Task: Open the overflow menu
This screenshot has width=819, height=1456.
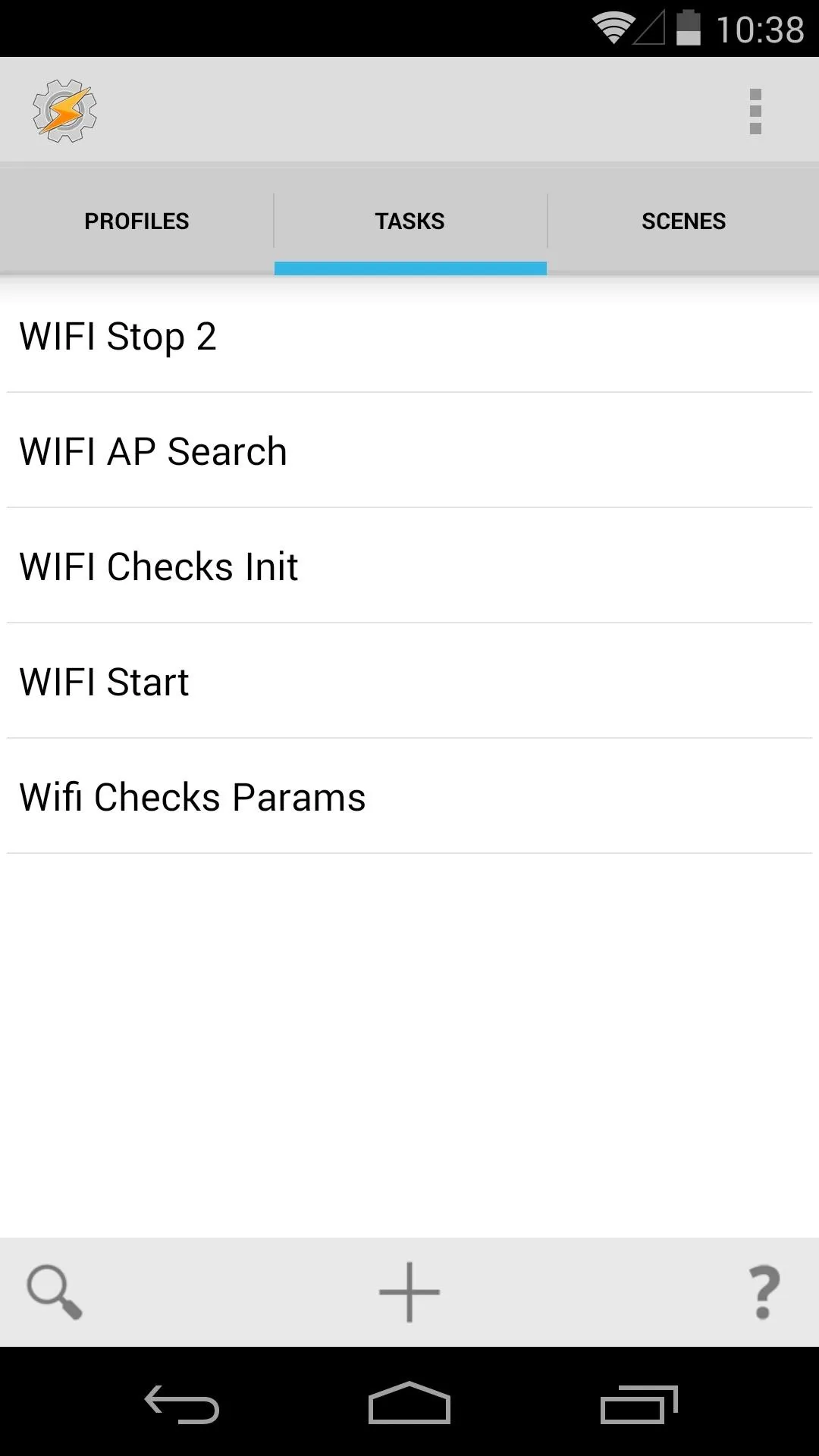Action: (x=755, y=111)
